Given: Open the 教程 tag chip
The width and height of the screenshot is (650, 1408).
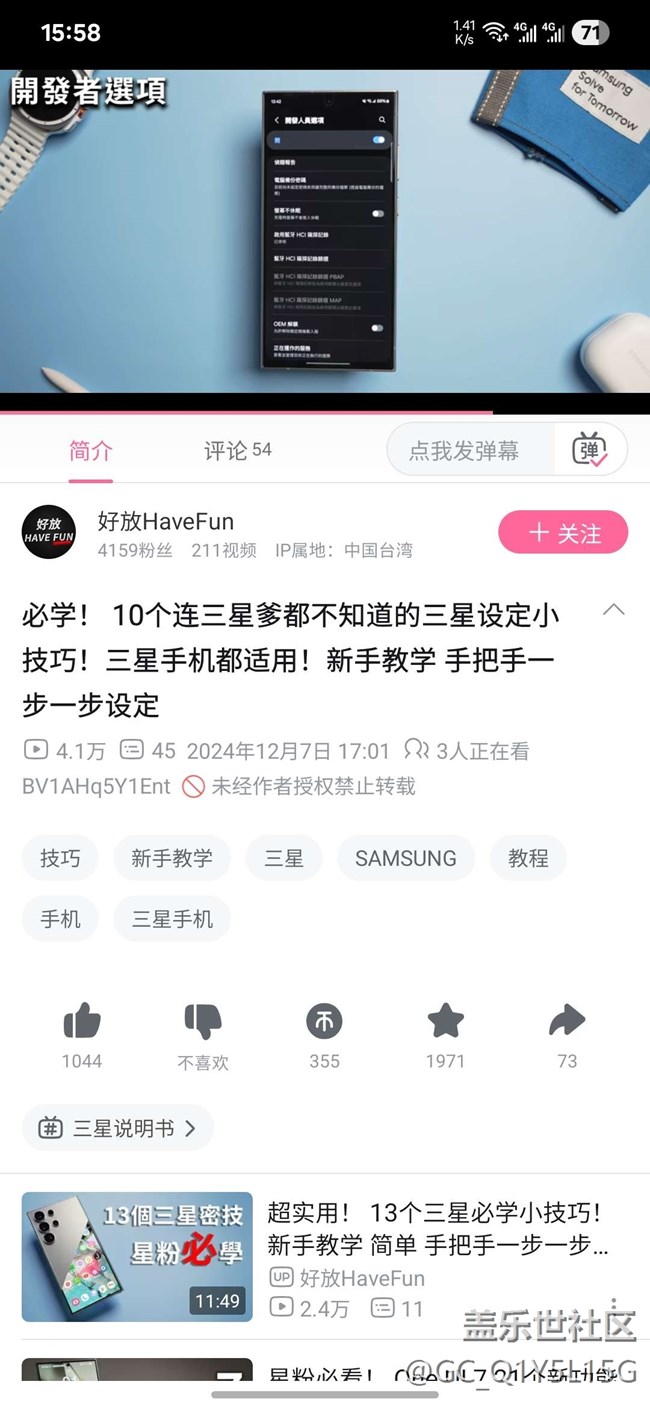Looking at the screenshot, I should tap(528, 858).
